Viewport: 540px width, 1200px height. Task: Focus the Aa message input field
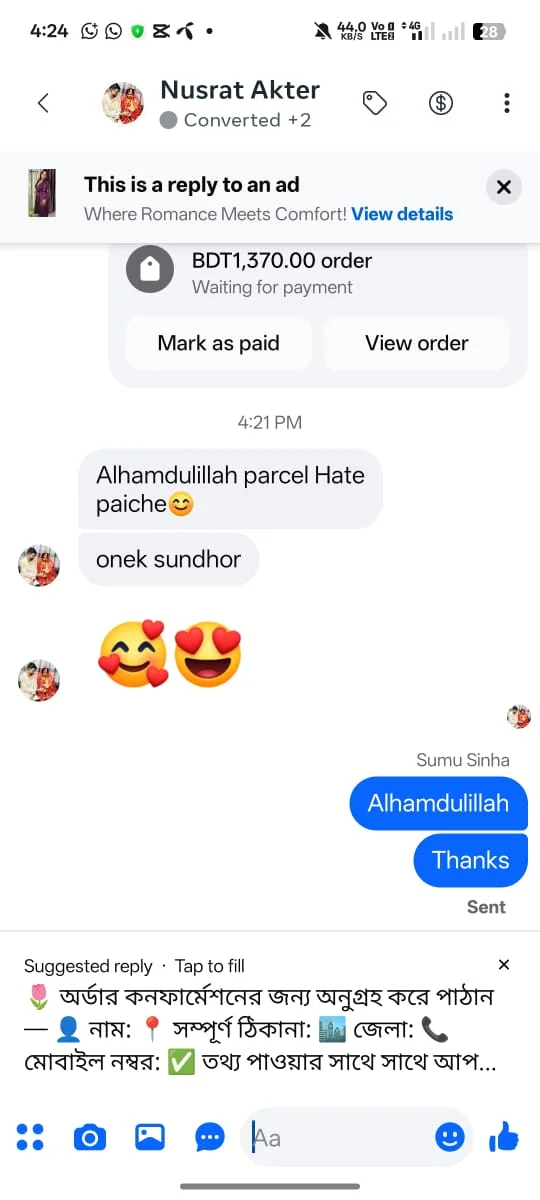click(x=340, y=1137)
